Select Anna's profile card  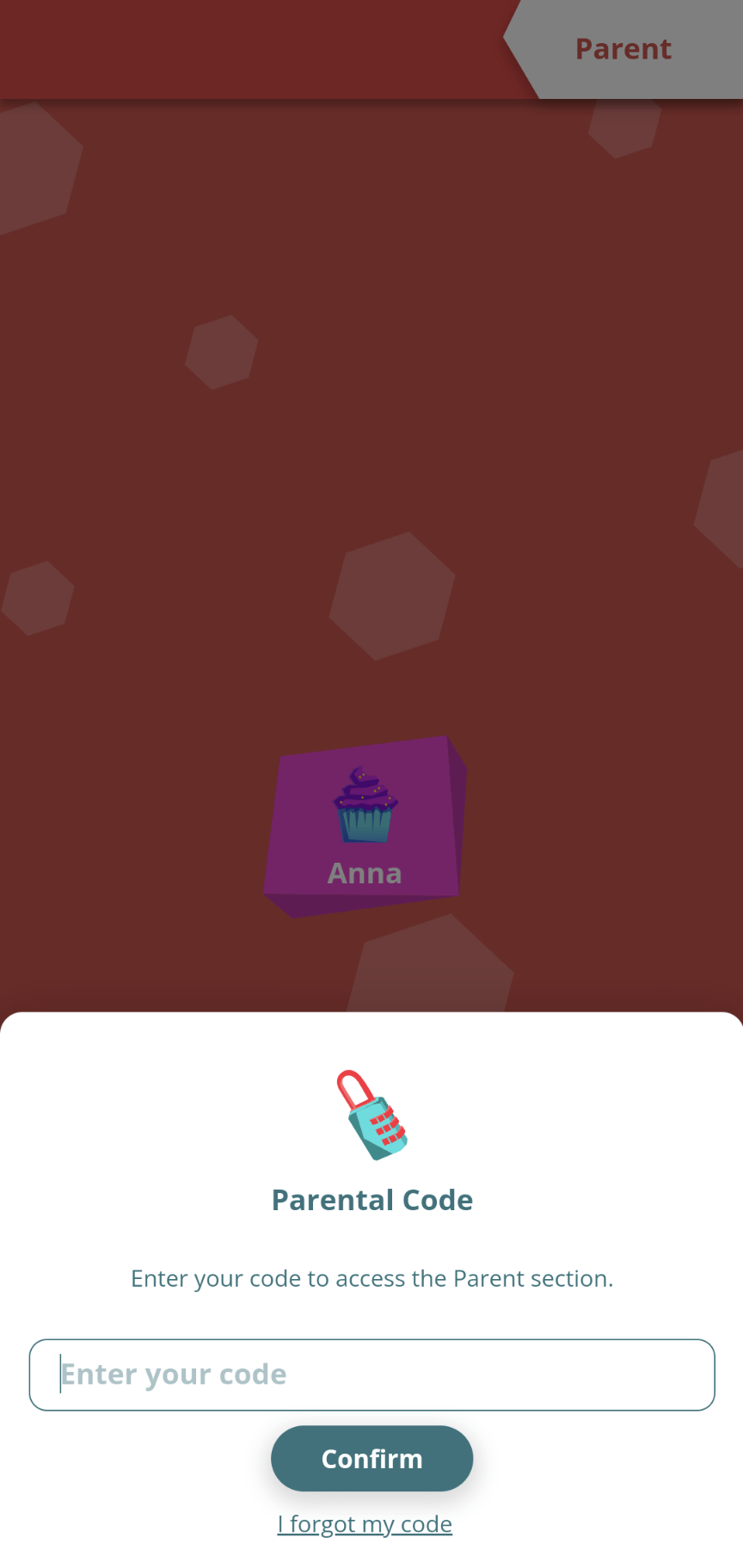coord(365,824)
